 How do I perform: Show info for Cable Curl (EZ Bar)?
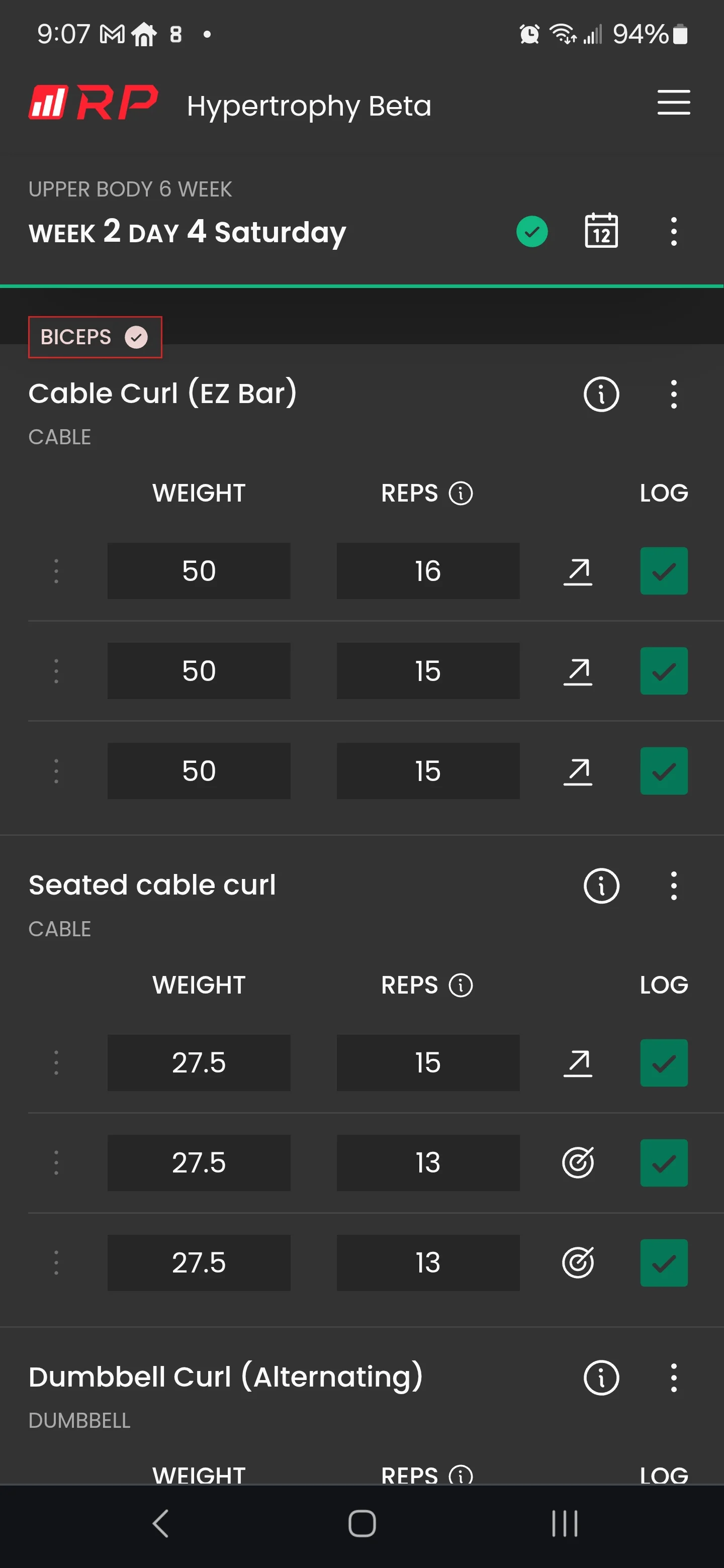(x=601, y=395)
